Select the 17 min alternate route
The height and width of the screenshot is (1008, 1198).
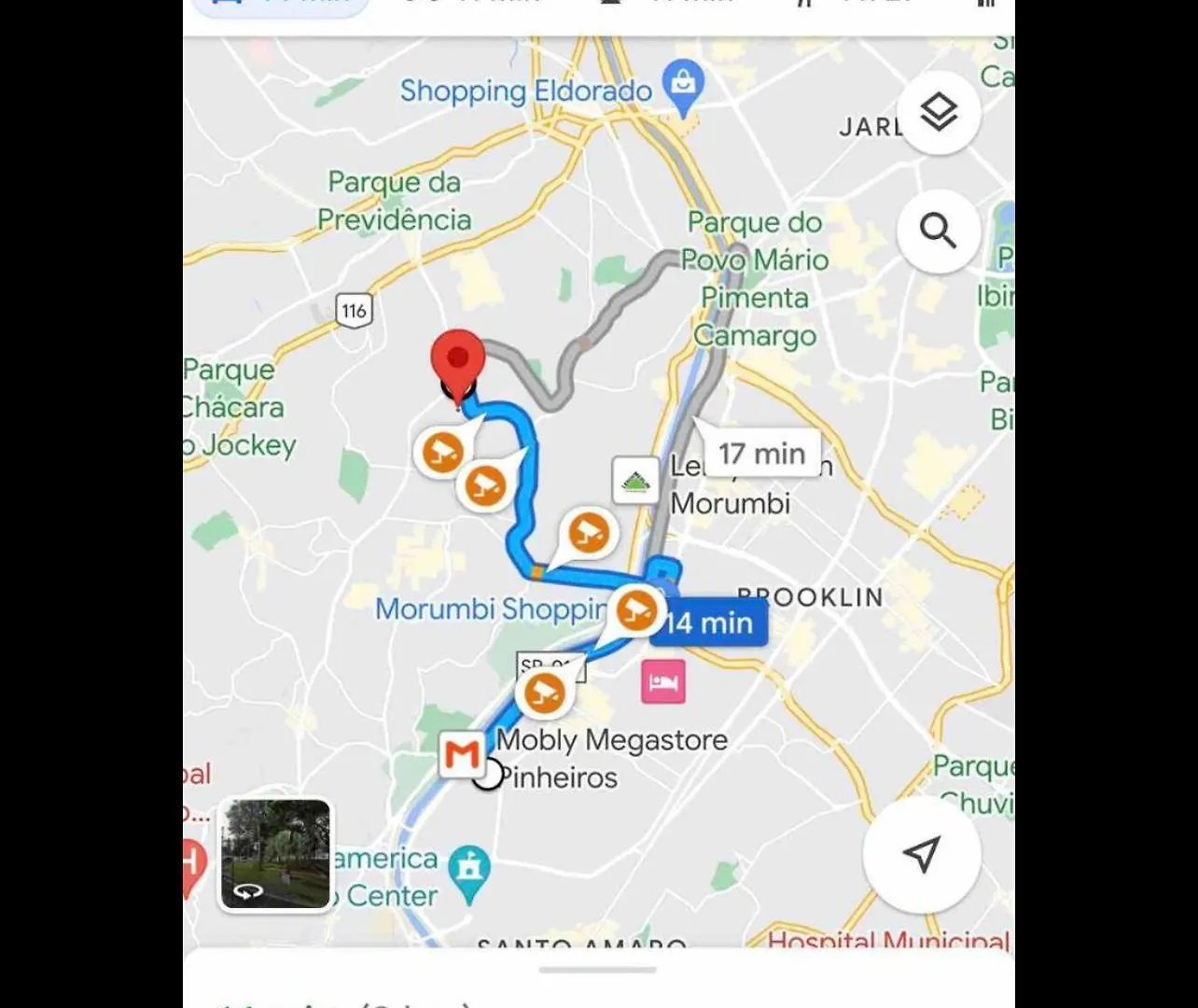click(761, 454)
